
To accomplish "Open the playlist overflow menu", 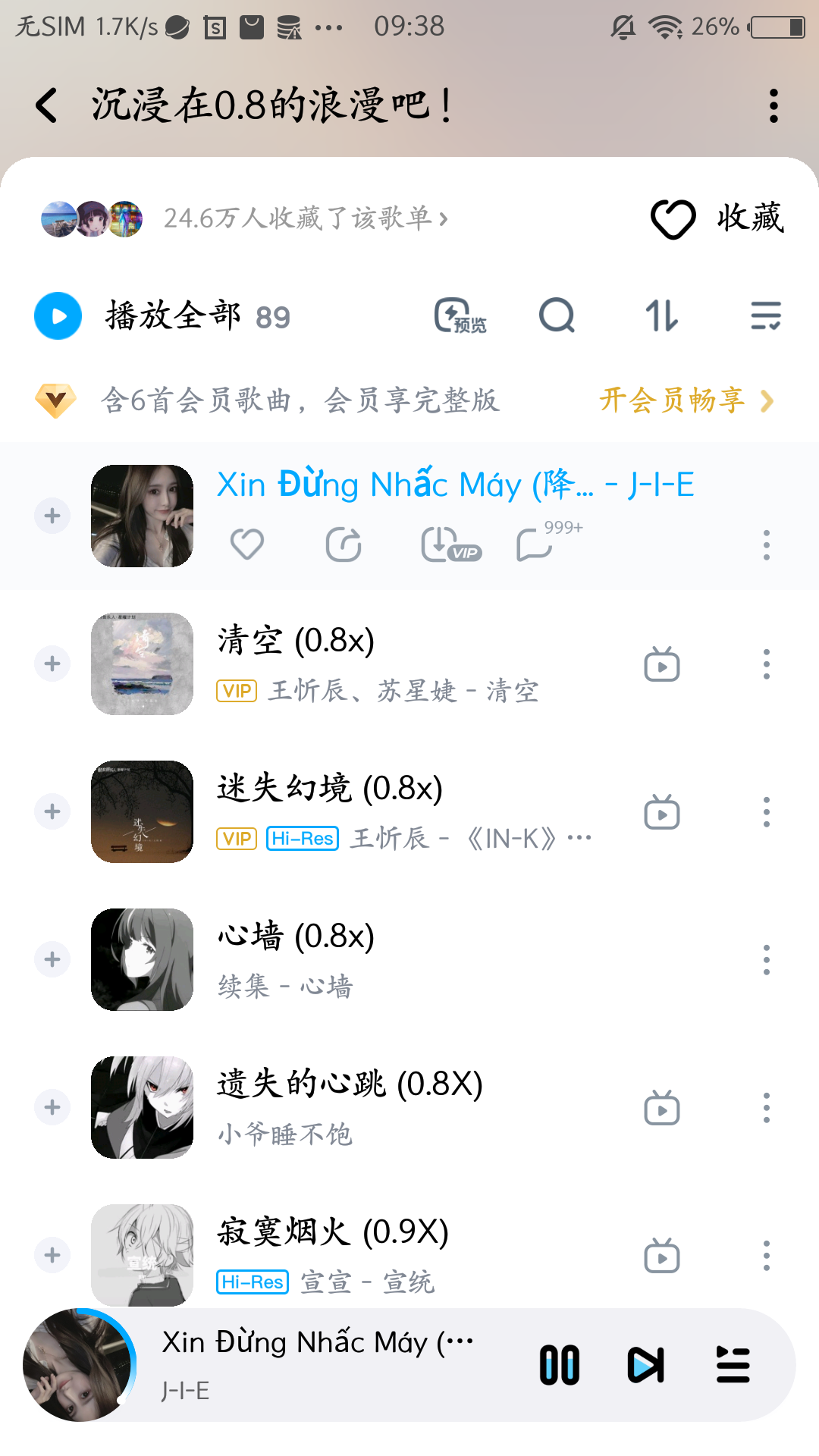I will click(x=773, y=105).
